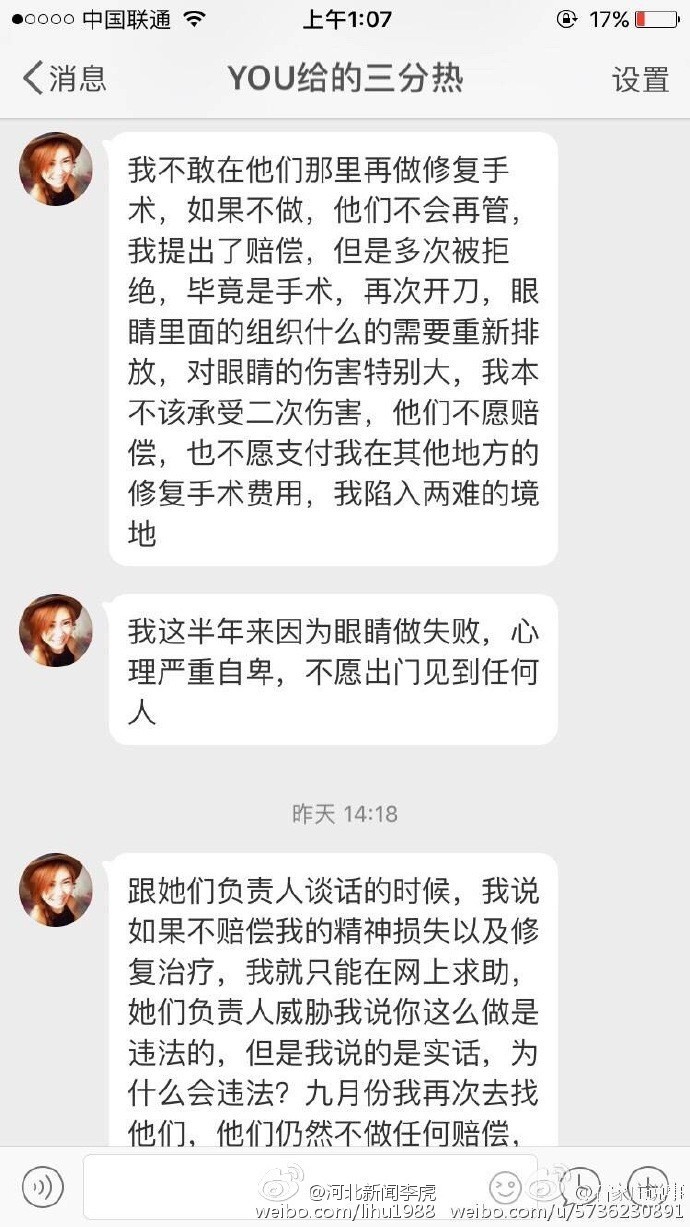Switch to voice message input

(43, 1187)
